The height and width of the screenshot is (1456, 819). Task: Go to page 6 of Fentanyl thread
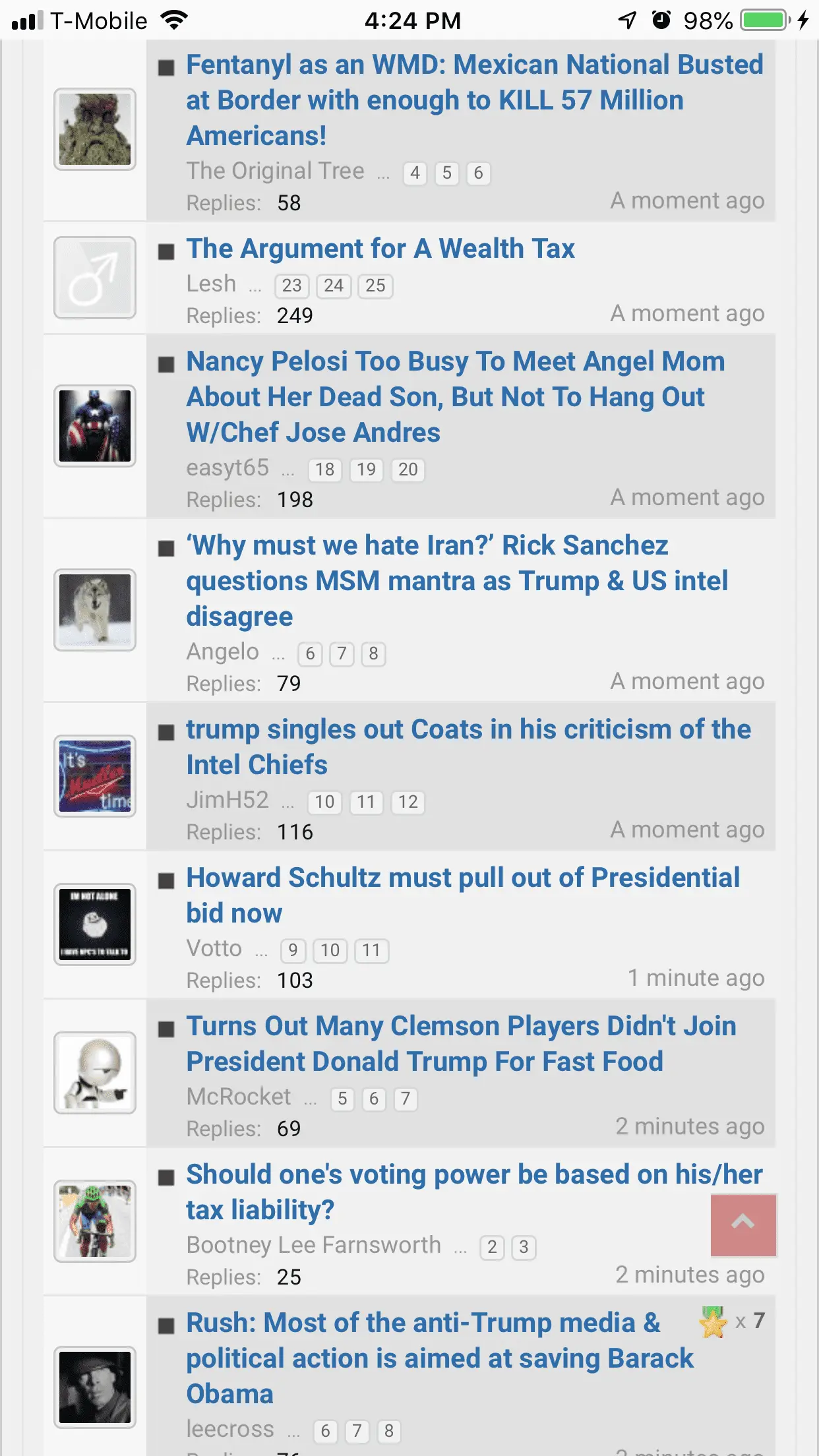pyautogui.click(x=478, y=173)
